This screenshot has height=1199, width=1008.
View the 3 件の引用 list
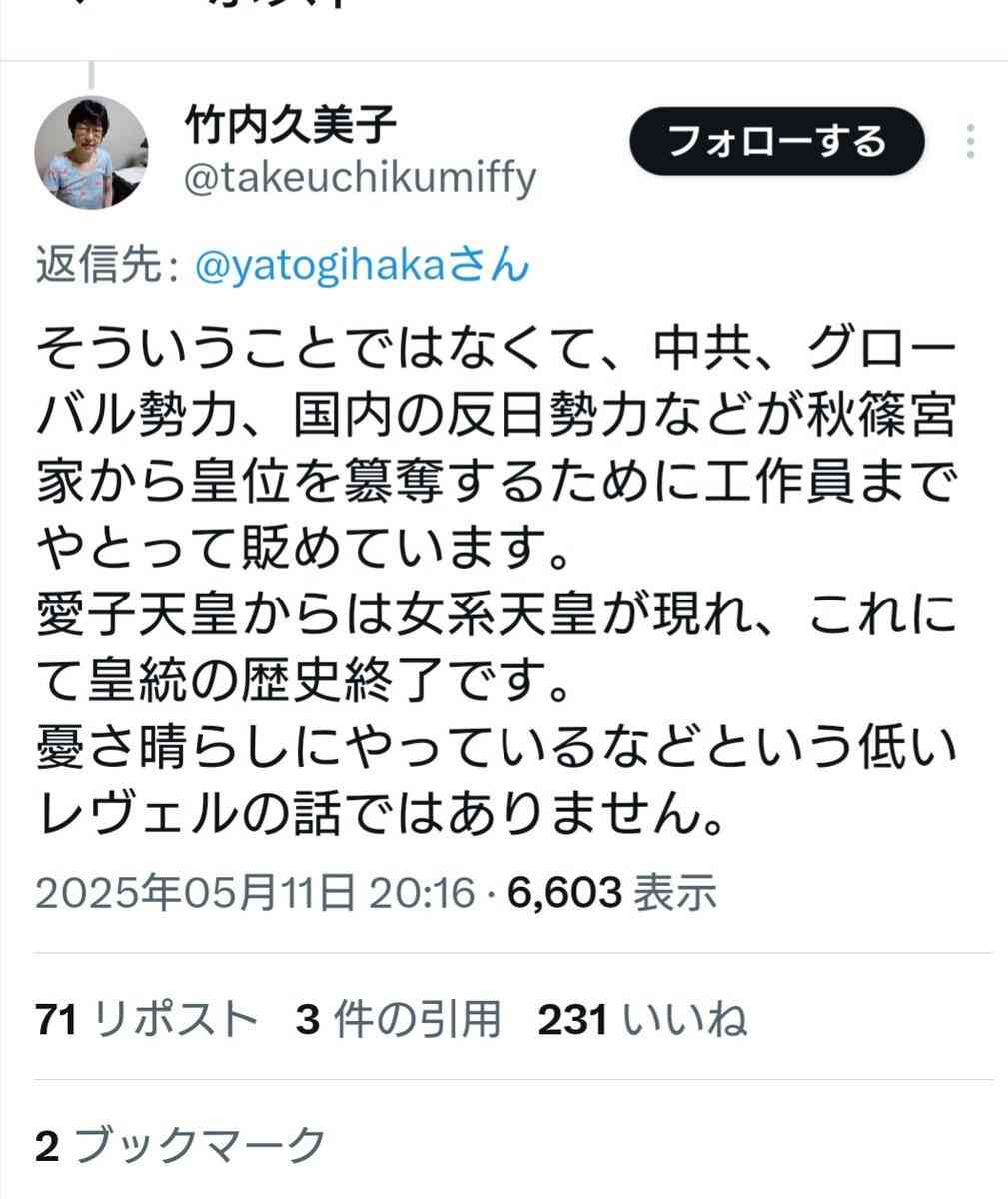(x=398, y=1020)
